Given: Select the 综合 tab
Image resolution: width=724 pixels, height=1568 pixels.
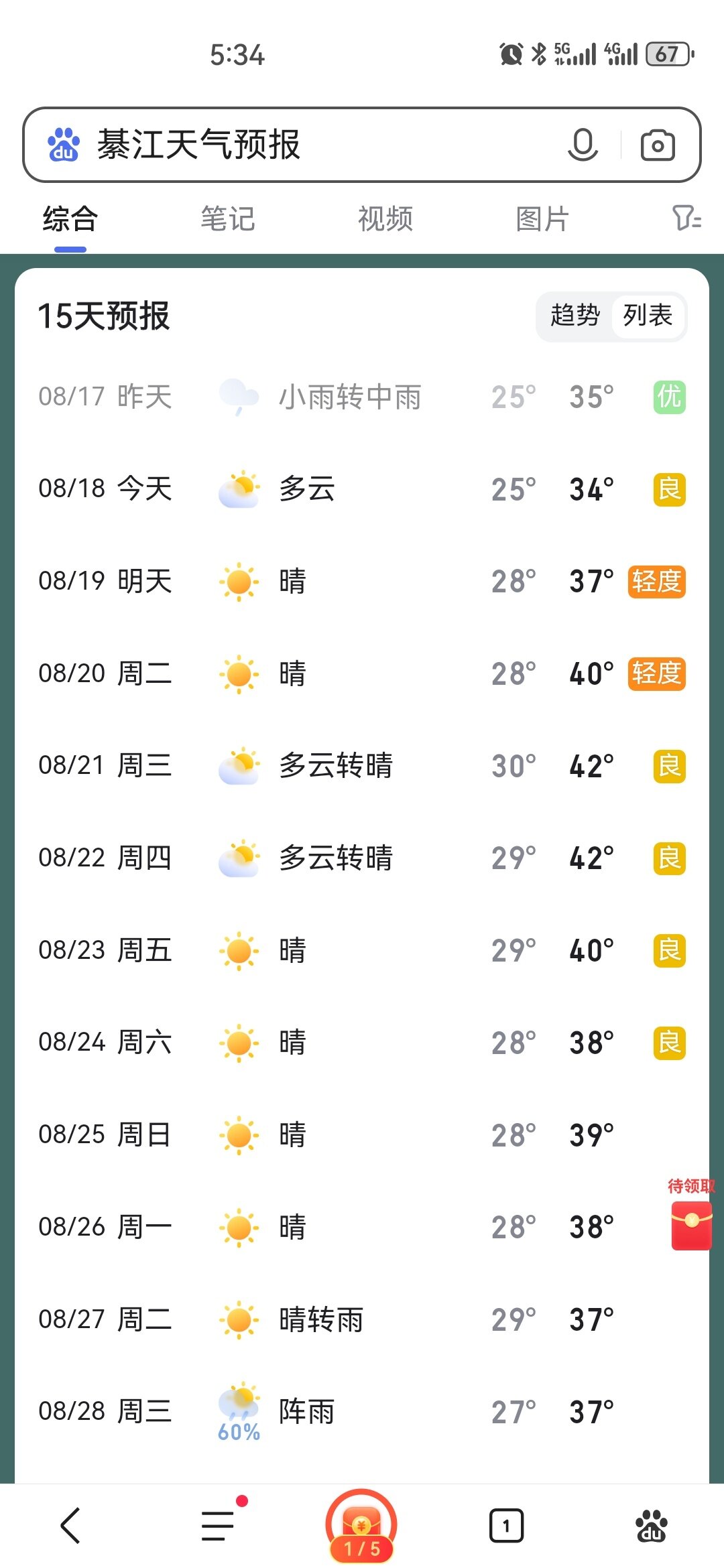Looking at the screenshot, I should [70, 219].
